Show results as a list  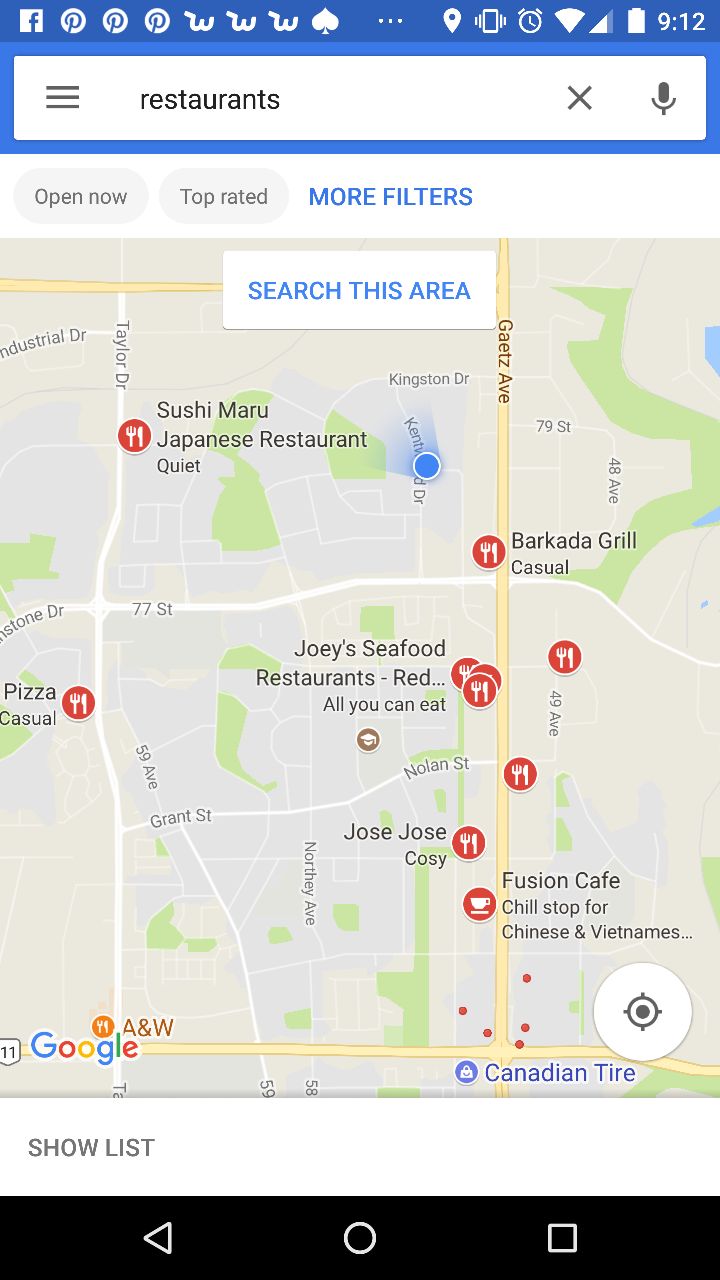(91, 1147)
